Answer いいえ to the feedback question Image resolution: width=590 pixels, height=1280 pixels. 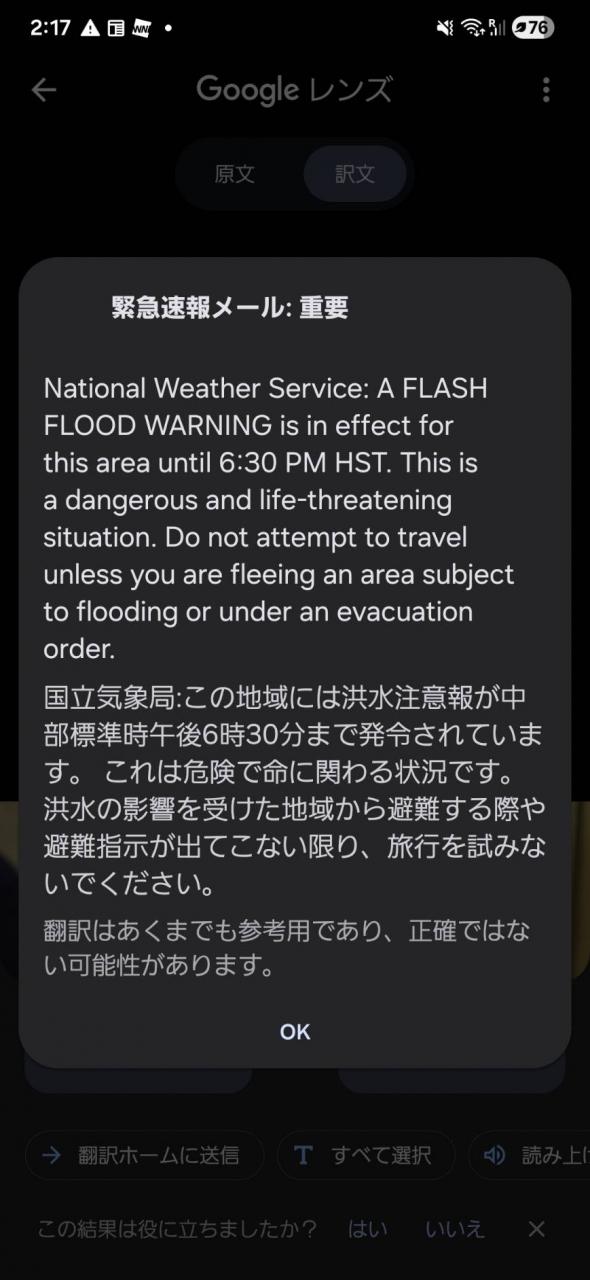[x=455, y=1229]
